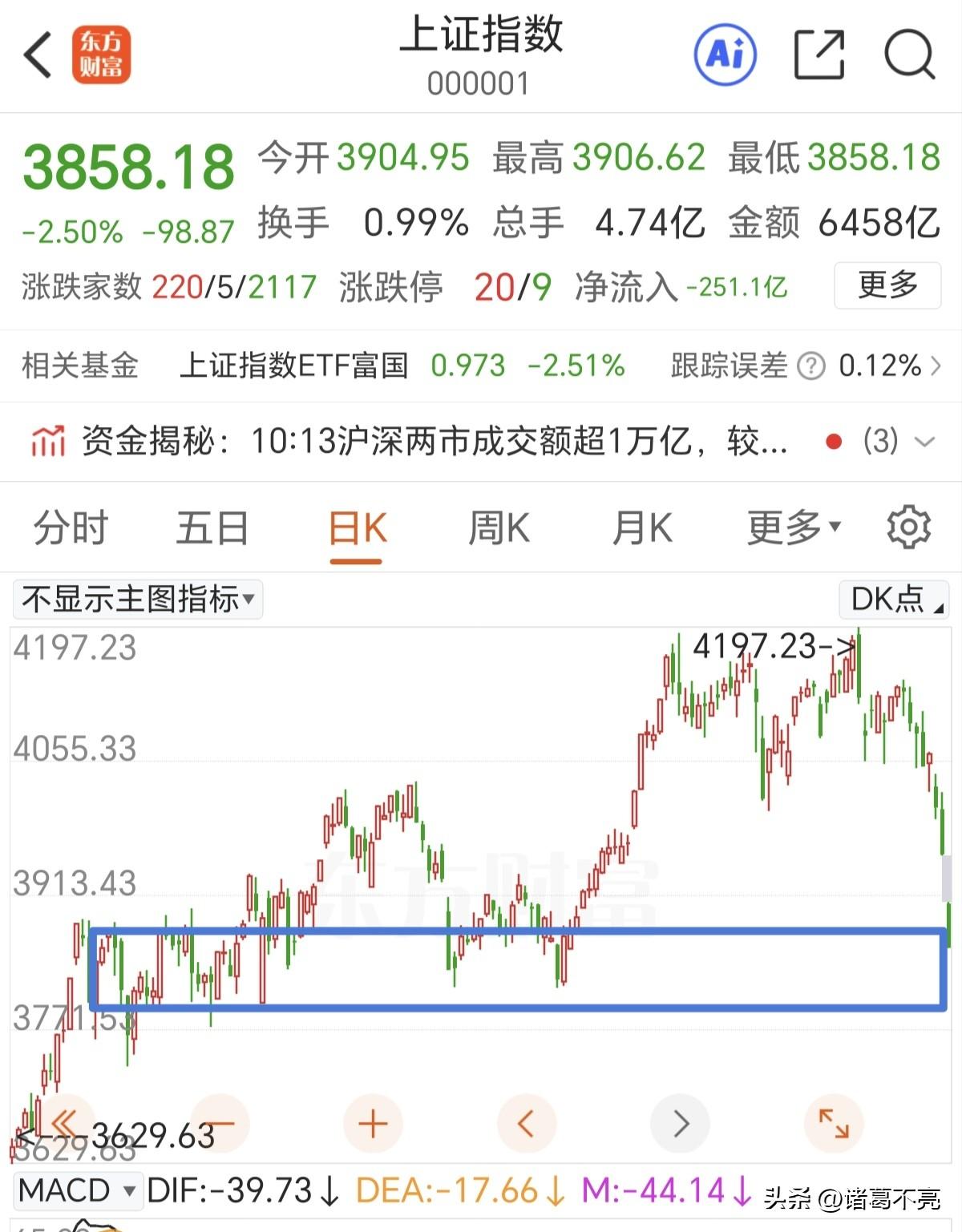This screenshot has width=962, height=1232.
Task: Go back with the top-left back arrow
Action: coord(36,55)
